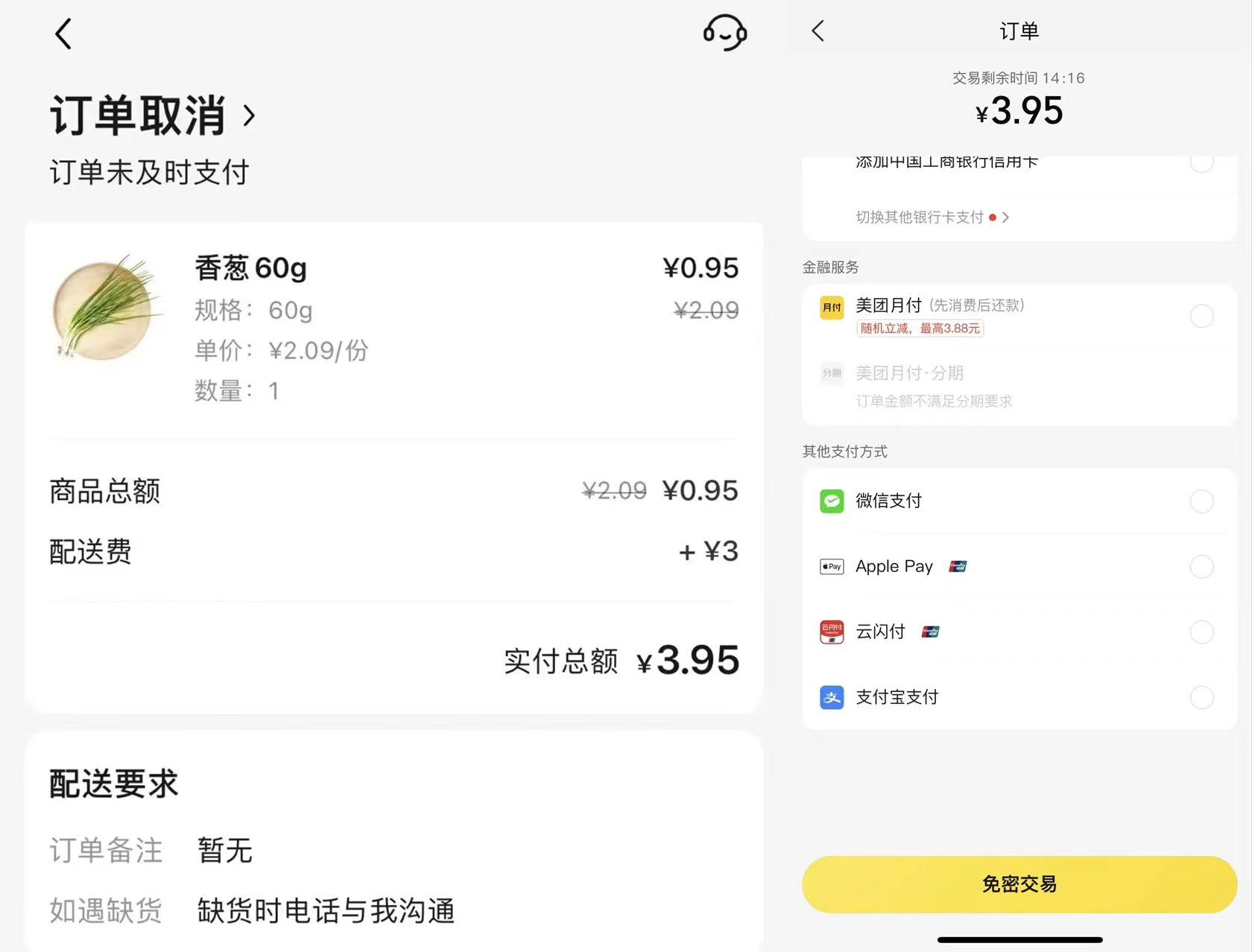
Task: Go back from the cancelled order page
Action: click(63, 34)
